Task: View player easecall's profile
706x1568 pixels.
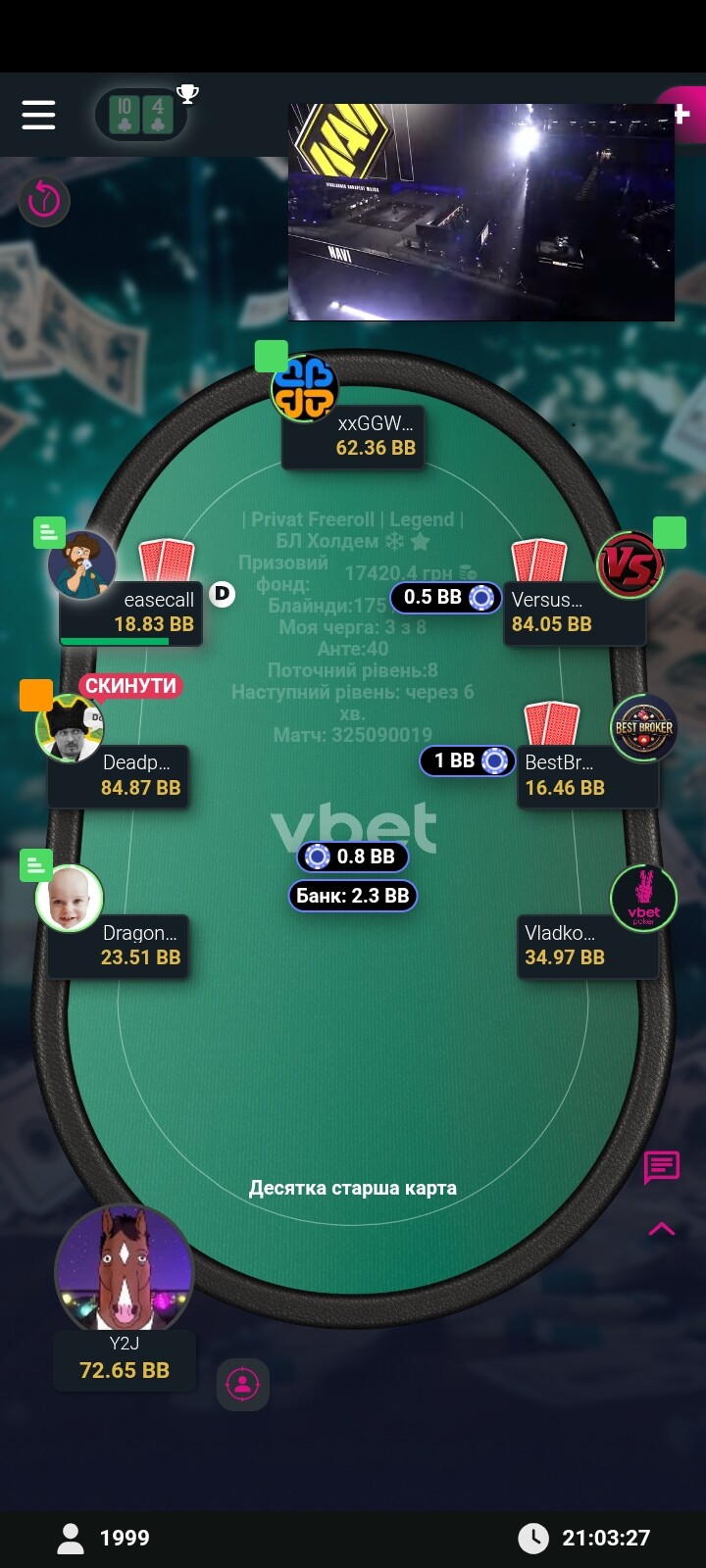Action: coord(82,565)
